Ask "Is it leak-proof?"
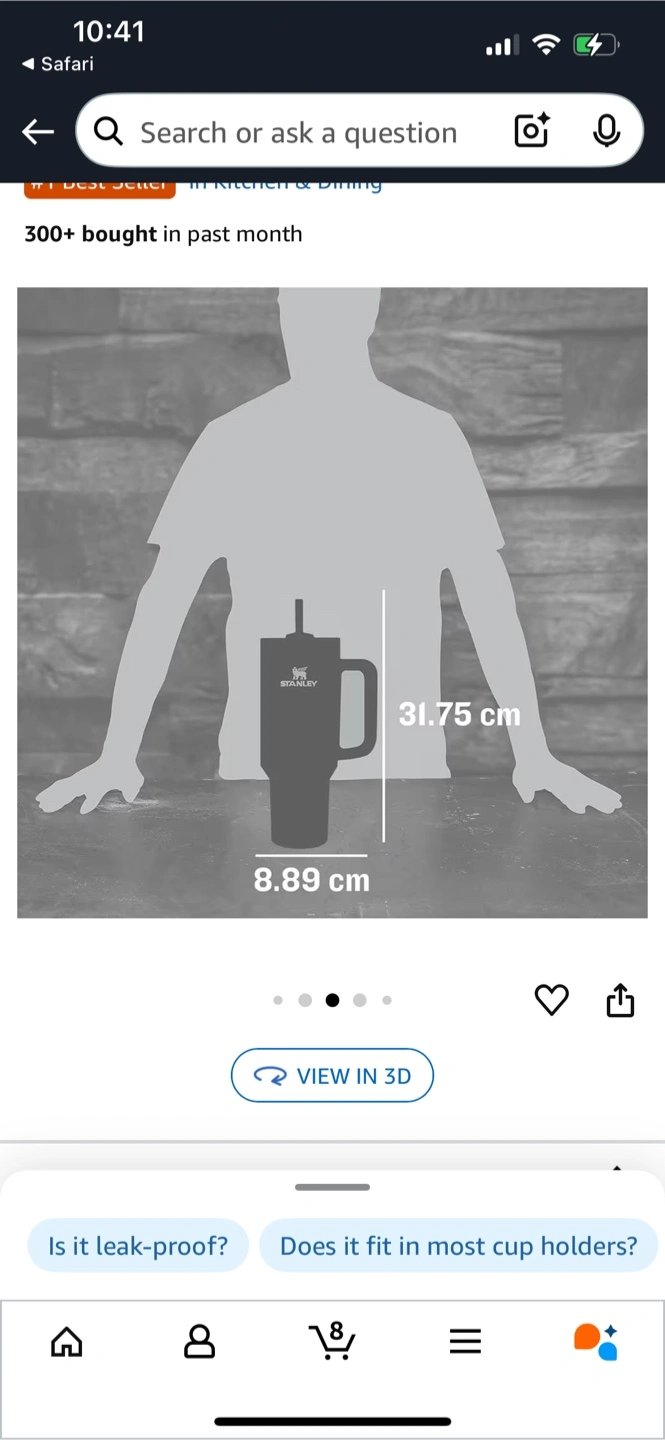Screen dimensions: 665x1440 pos(138,1246)
